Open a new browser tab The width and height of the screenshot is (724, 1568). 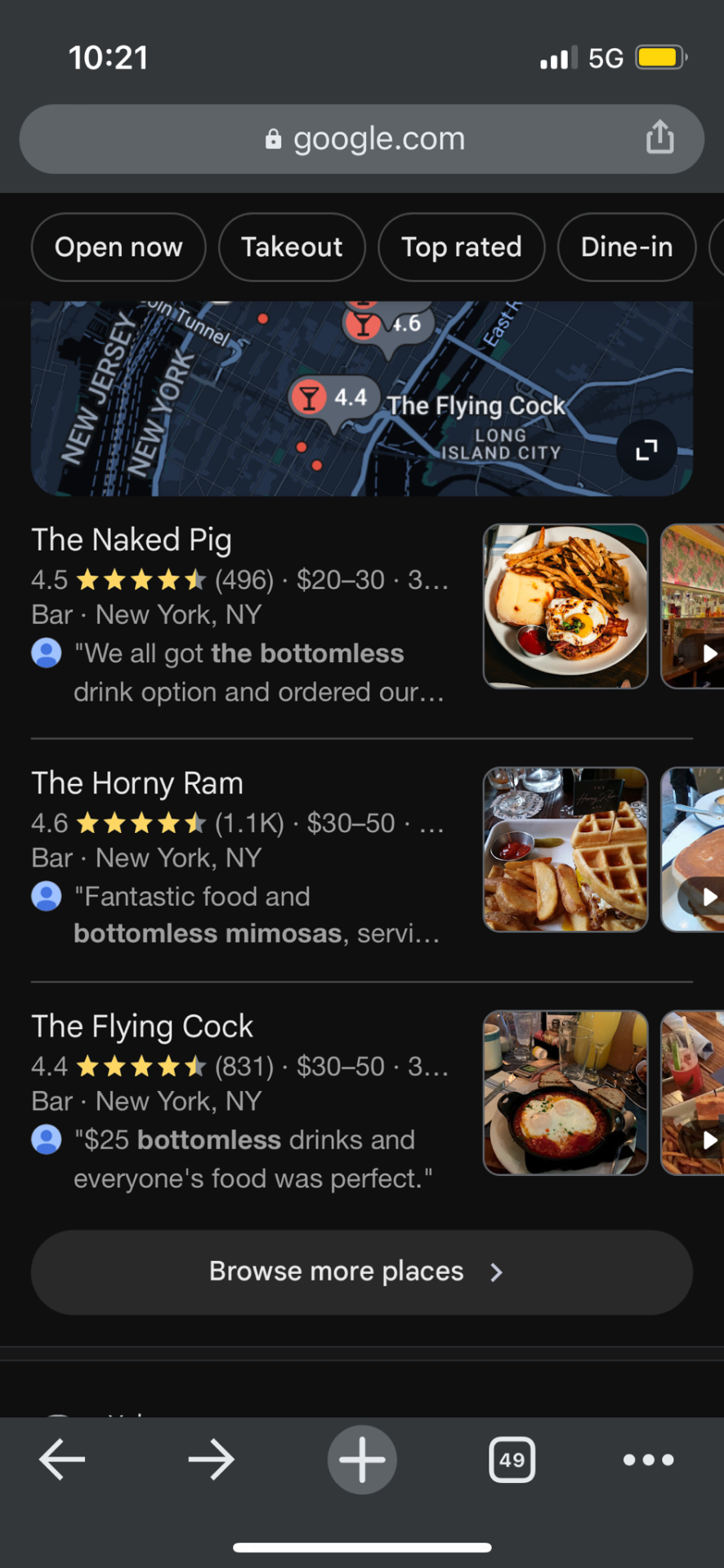pos(362,1459)
